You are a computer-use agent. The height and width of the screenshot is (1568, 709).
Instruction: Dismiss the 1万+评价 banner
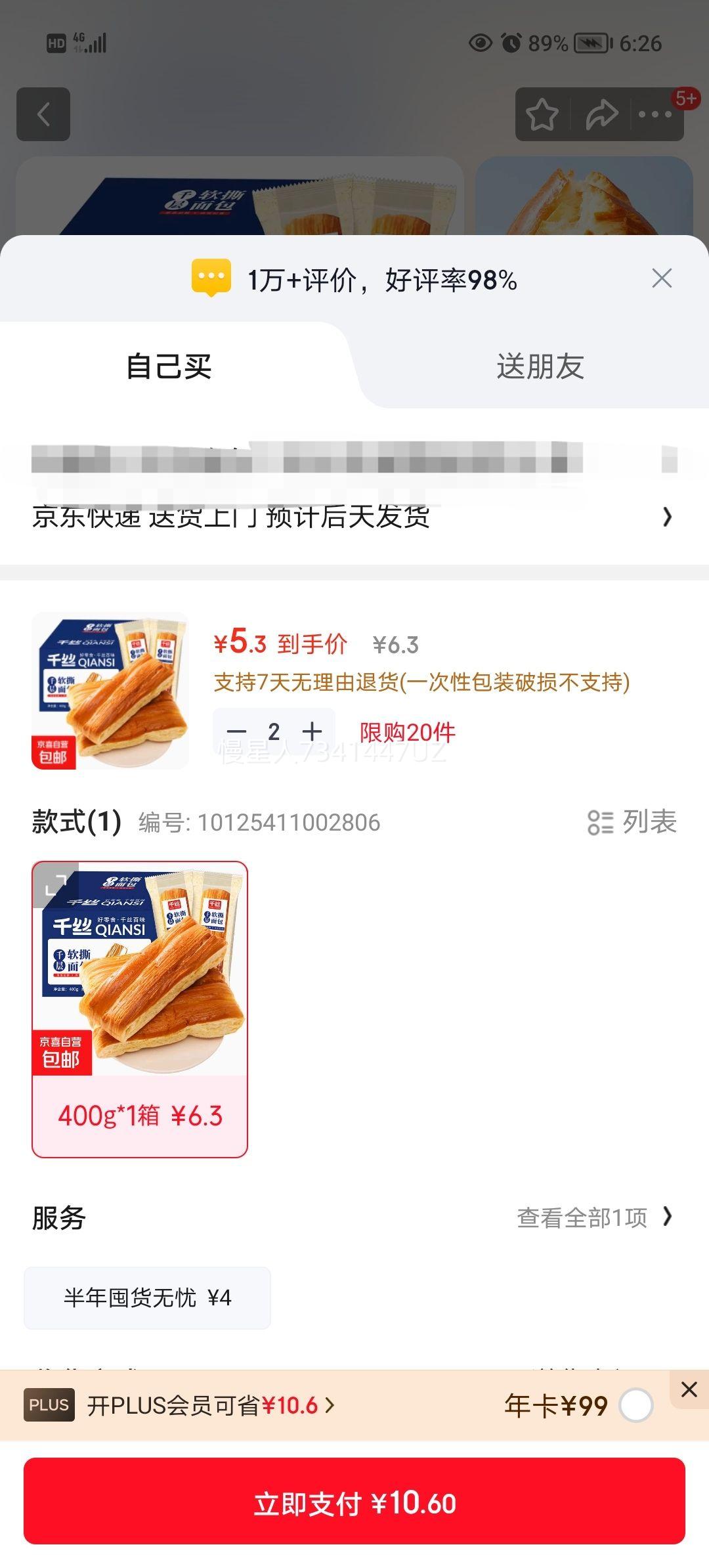pos(663,278)
